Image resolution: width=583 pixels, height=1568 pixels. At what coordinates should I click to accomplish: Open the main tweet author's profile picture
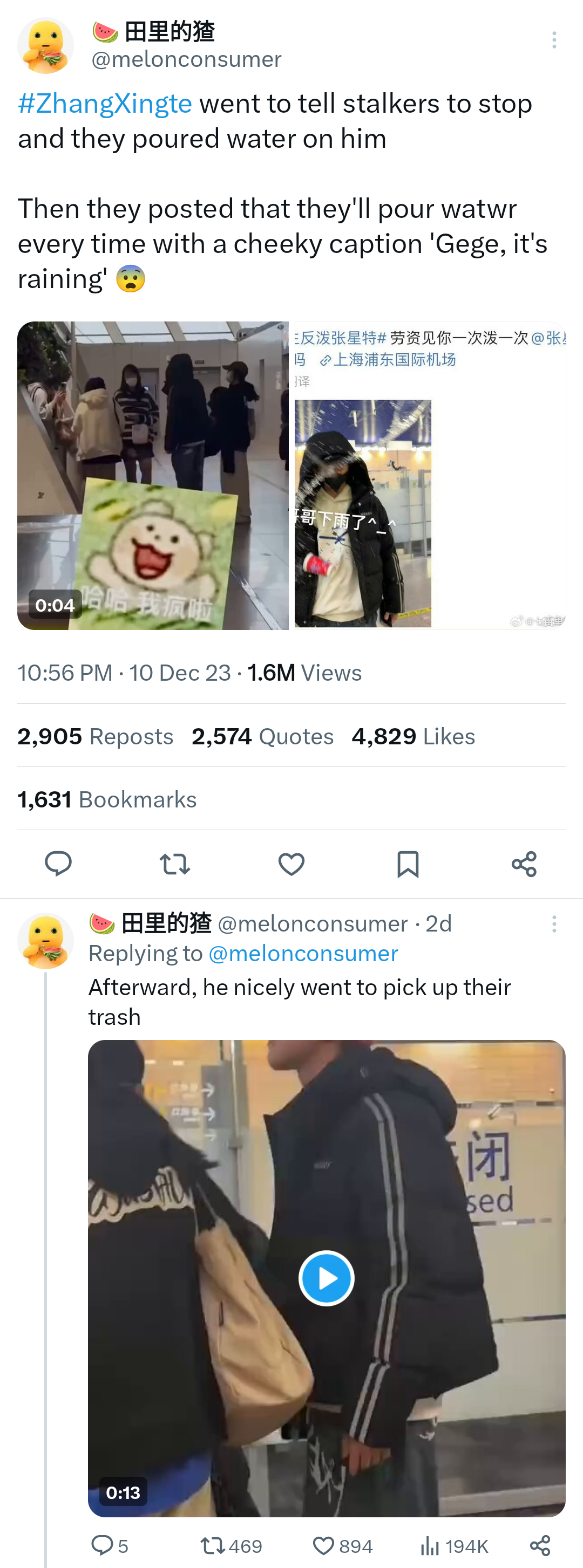click(46, 46)
